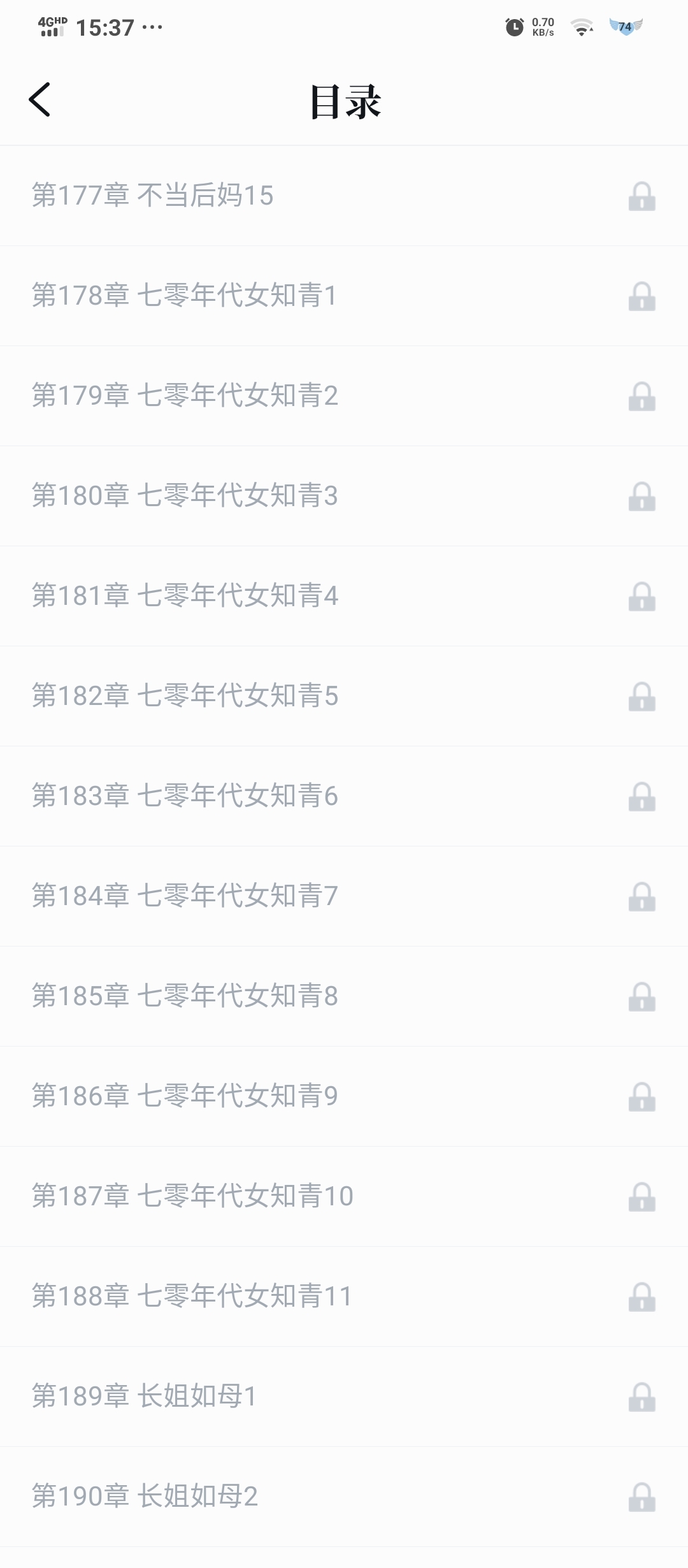
Task: Go back from the 目录 page
Action: click(x=39, y=100)
